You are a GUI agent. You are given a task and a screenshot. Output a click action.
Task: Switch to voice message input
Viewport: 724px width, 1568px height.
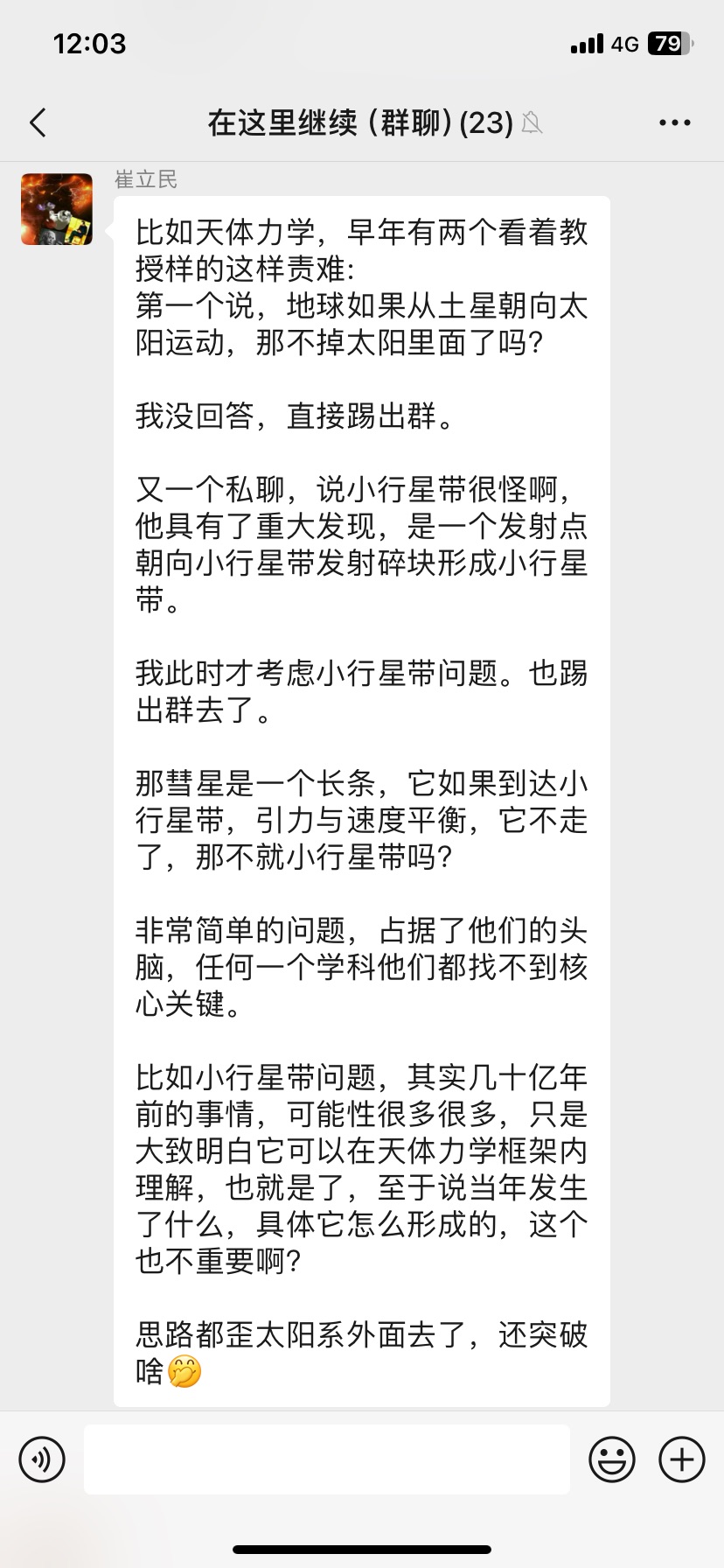42,1459
